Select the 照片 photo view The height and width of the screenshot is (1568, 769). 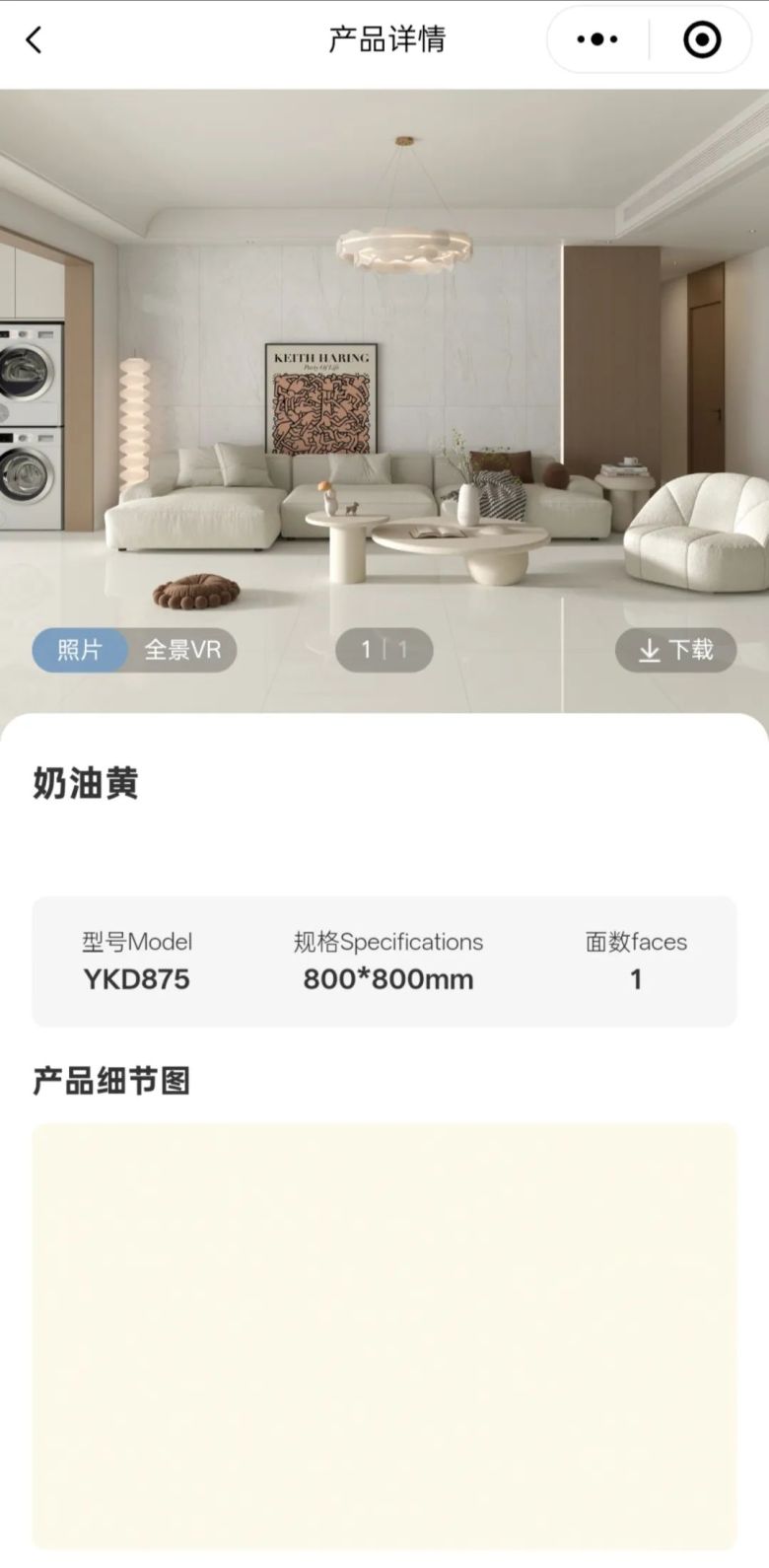click(80, 650)
